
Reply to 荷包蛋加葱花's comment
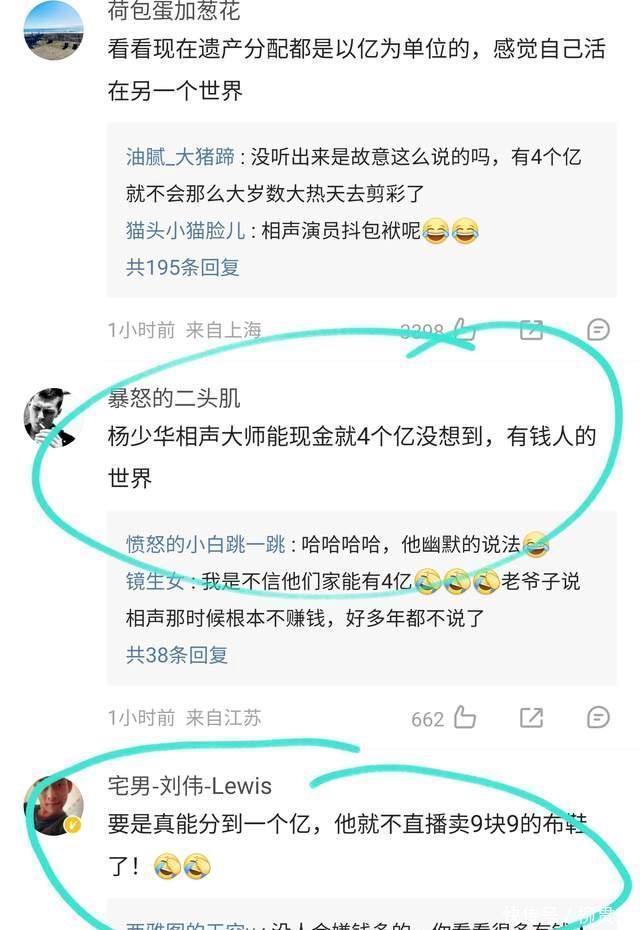(598, 329)
